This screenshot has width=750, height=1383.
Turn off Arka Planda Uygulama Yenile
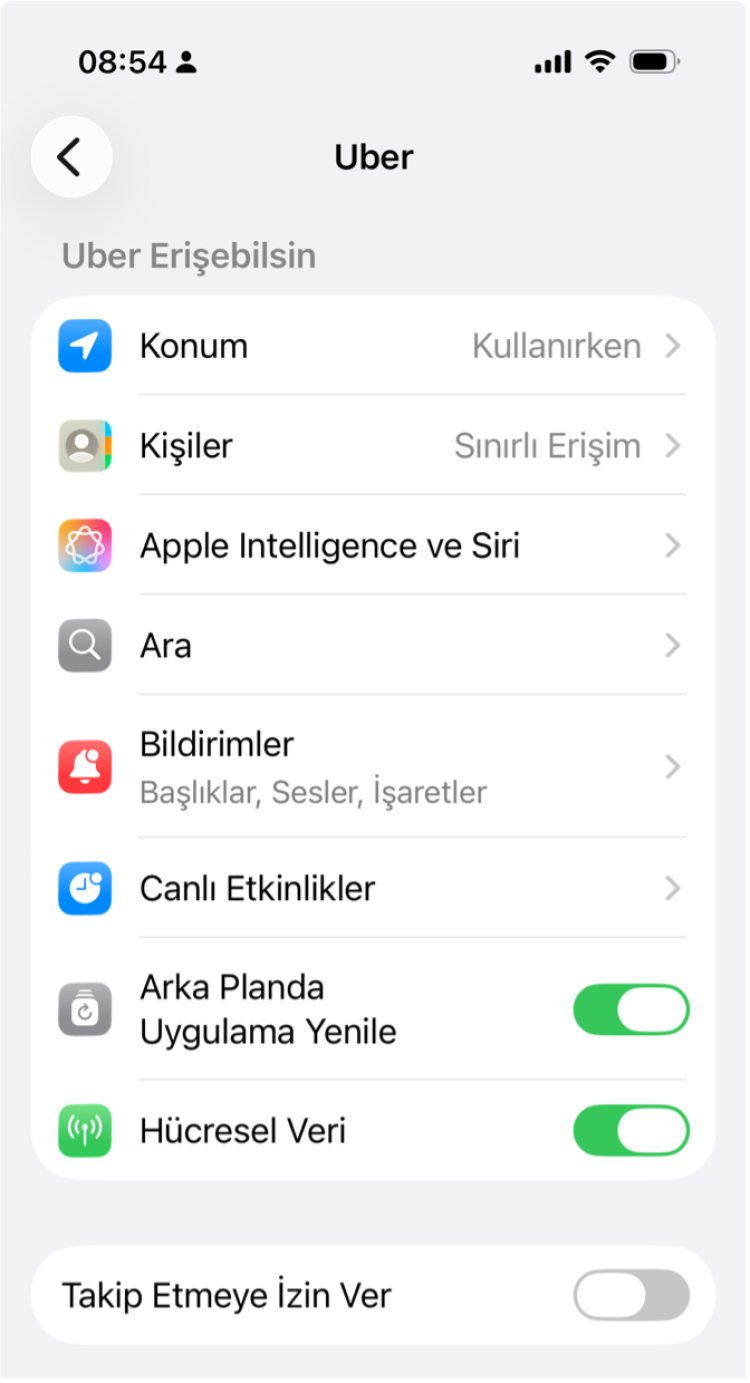[630, 1009]
